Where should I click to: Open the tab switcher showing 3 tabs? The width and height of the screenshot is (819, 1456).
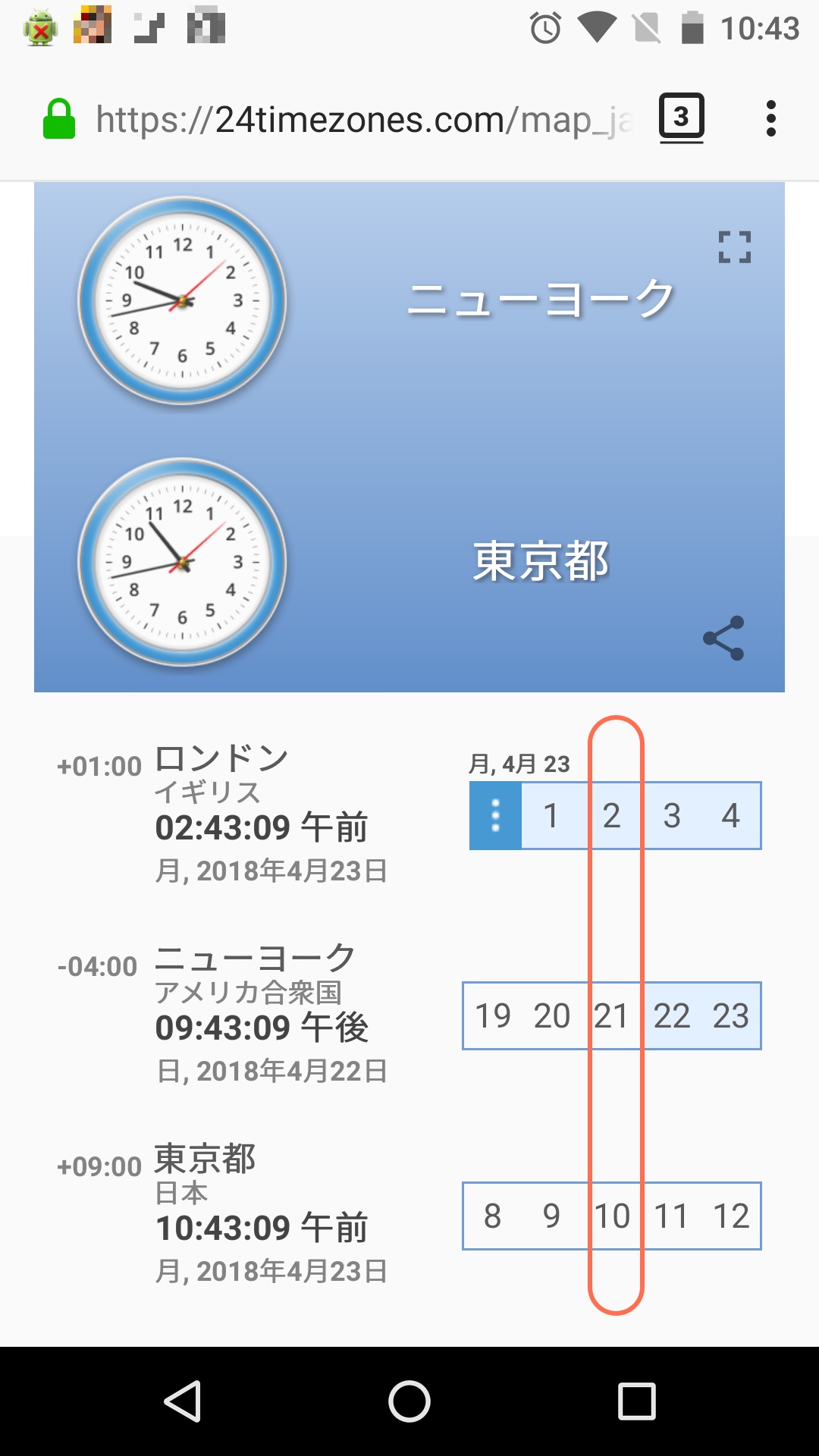(681, 118)
